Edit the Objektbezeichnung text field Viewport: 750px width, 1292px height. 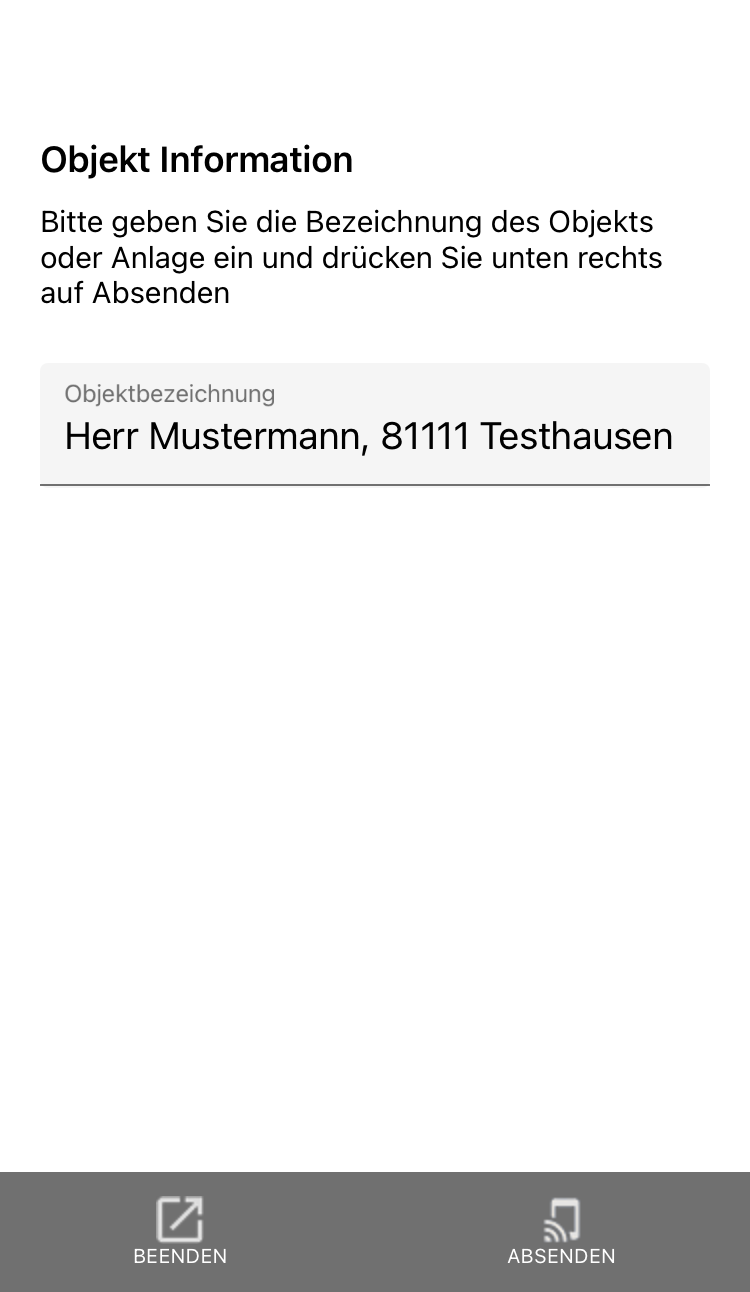click(375, 424)
